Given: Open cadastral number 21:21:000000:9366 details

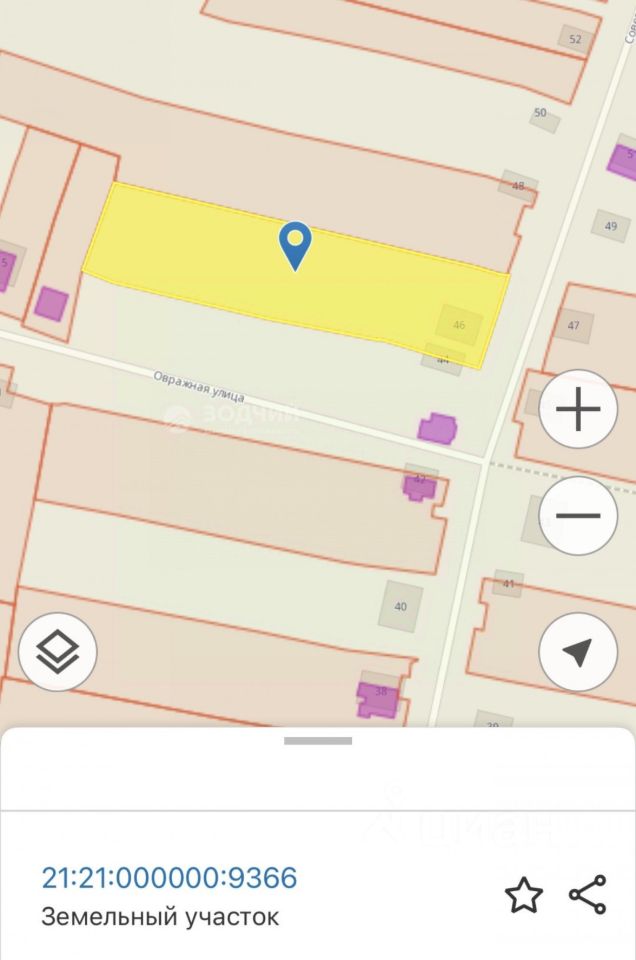Looking at the screenshot, I should click(x=169, y=878).
